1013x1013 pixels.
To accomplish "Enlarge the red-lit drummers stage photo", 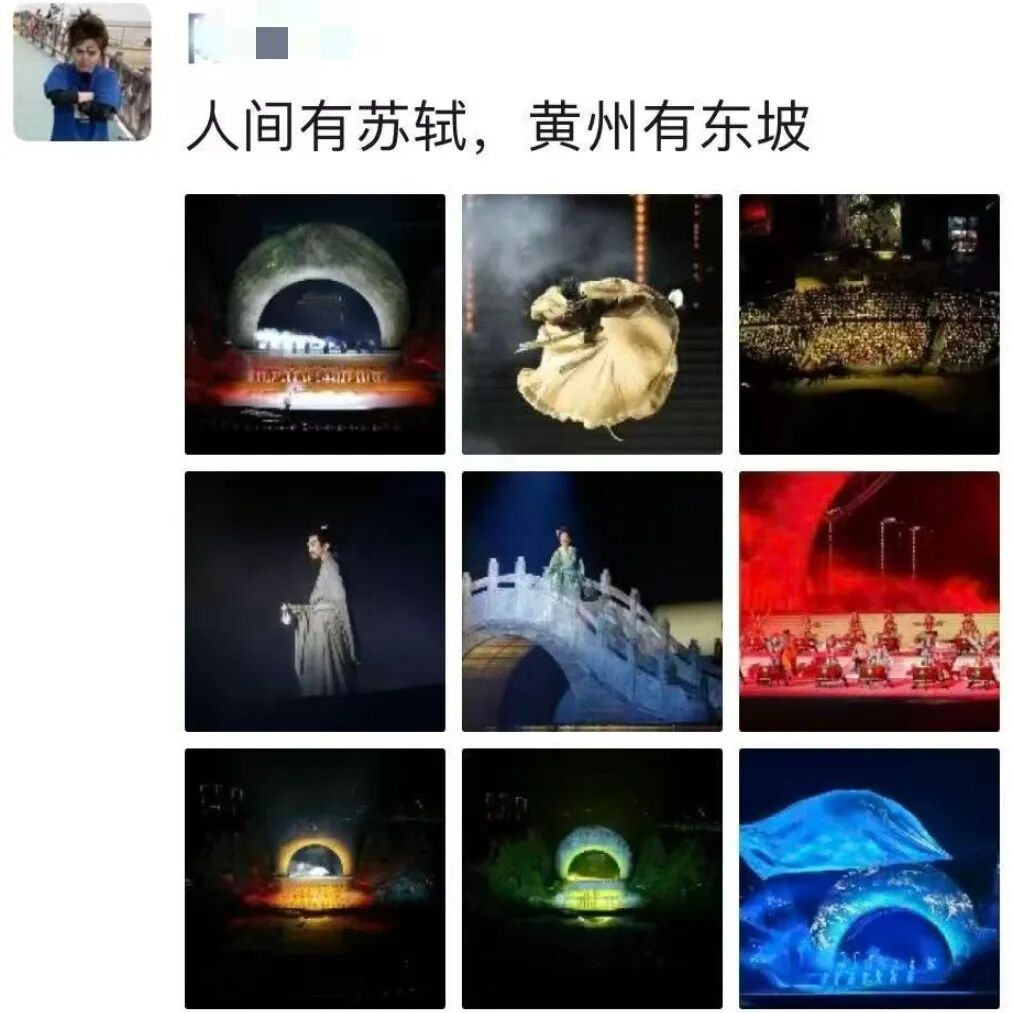I will coord(868,601).
